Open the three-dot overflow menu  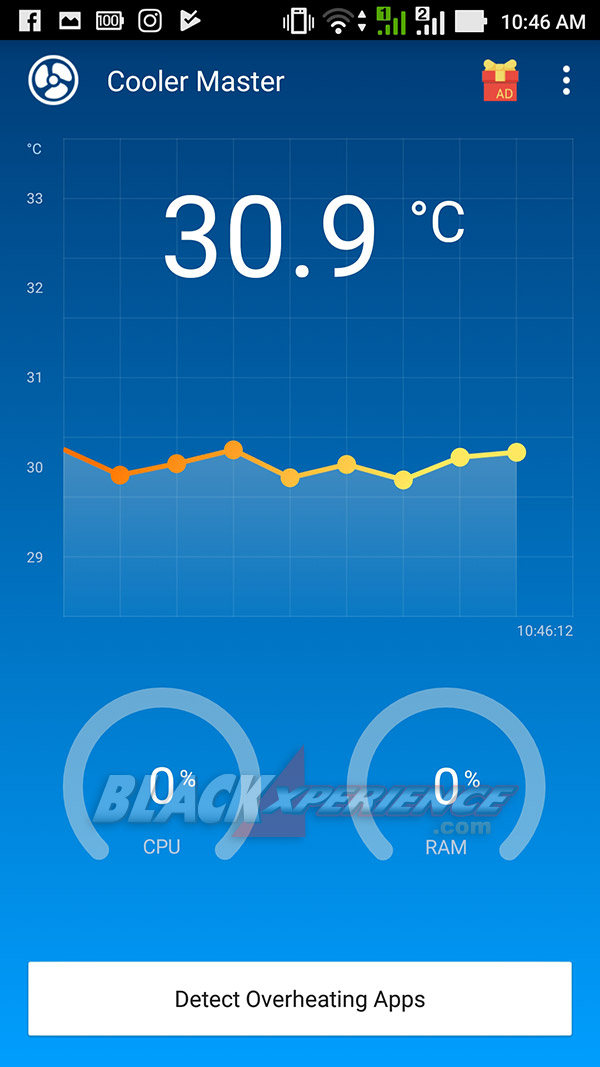pos(566,81)
